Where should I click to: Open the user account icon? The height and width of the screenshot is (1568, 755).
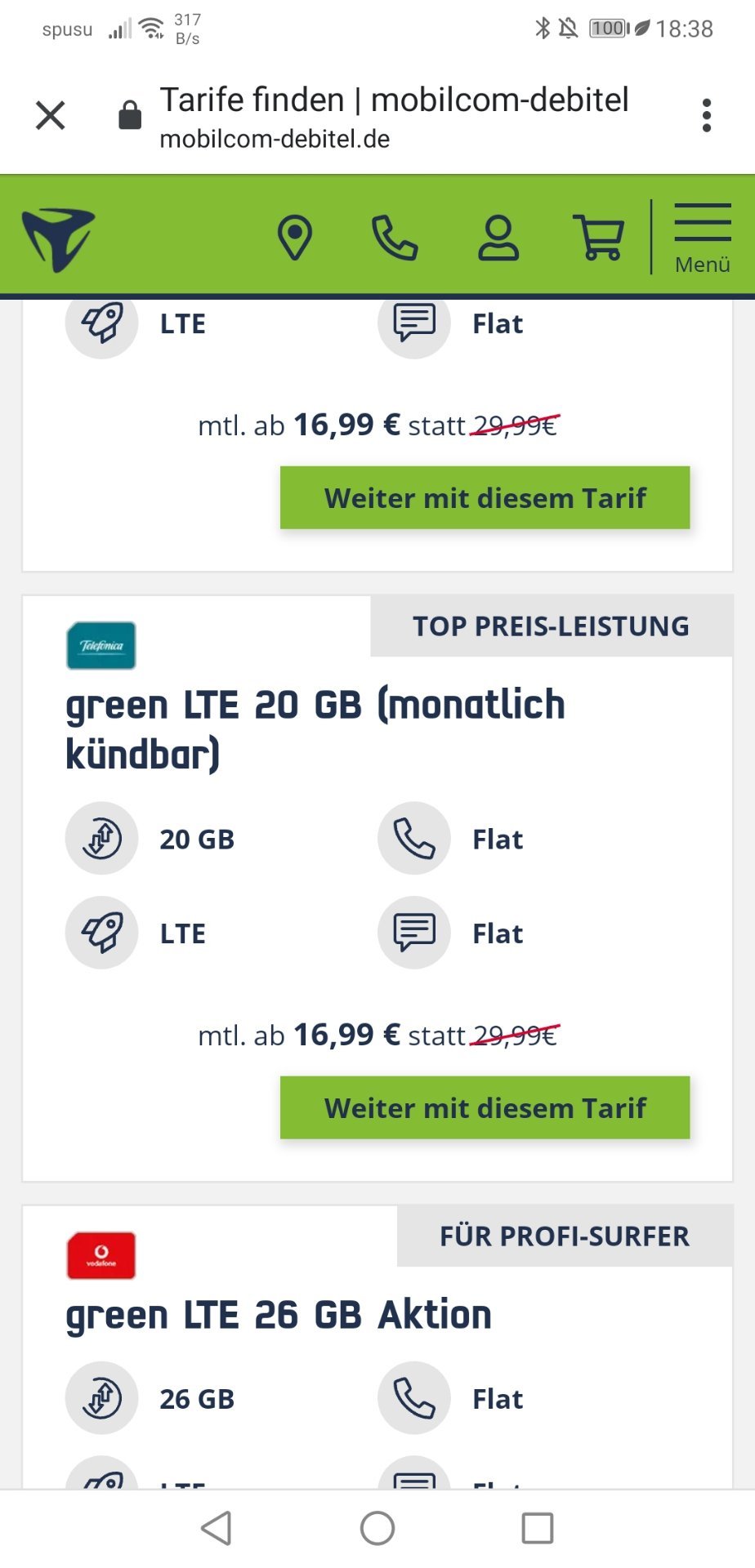(x=498, y=238)
